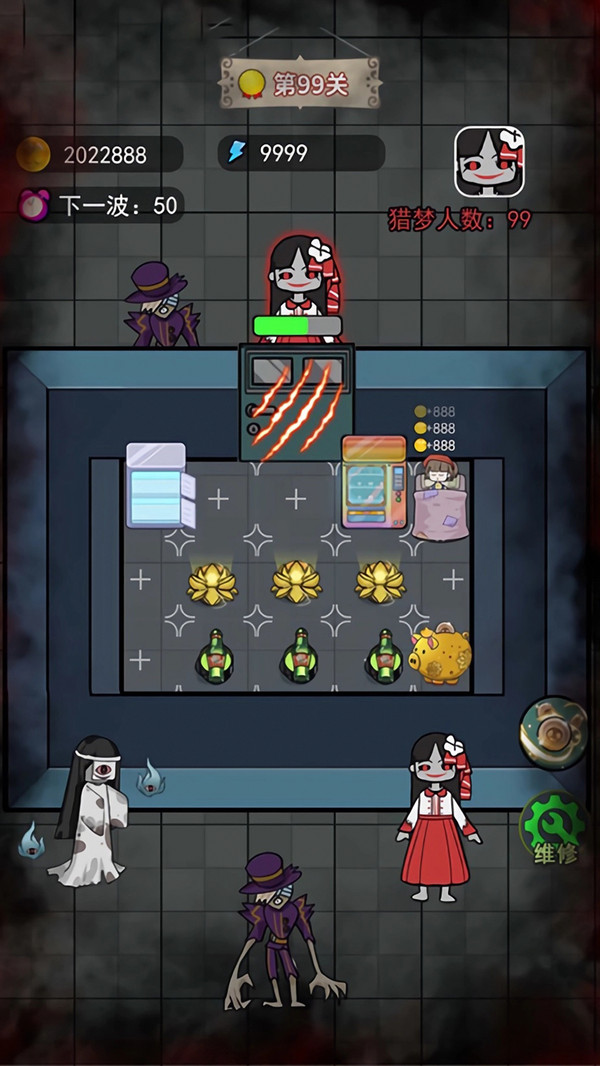
Task: Open the red-eyed ghost avatar icon
Action: coord(490,161)
